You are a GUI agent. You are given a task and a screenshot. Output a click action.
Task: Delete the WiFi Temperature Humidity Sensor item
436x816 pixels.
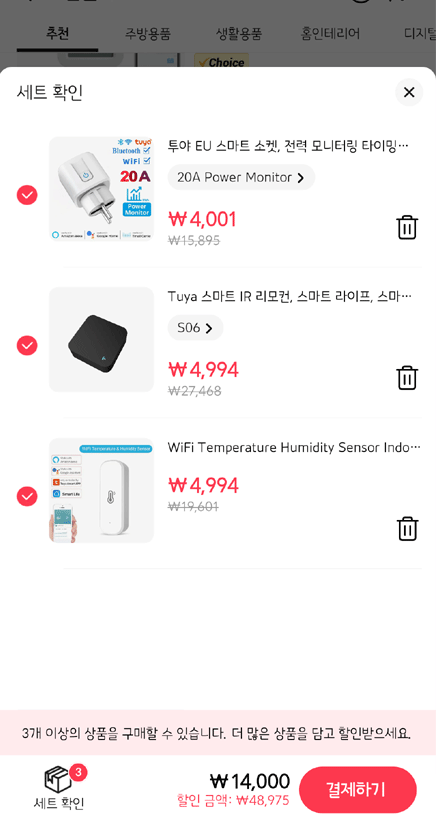click(x=407, y=529)
